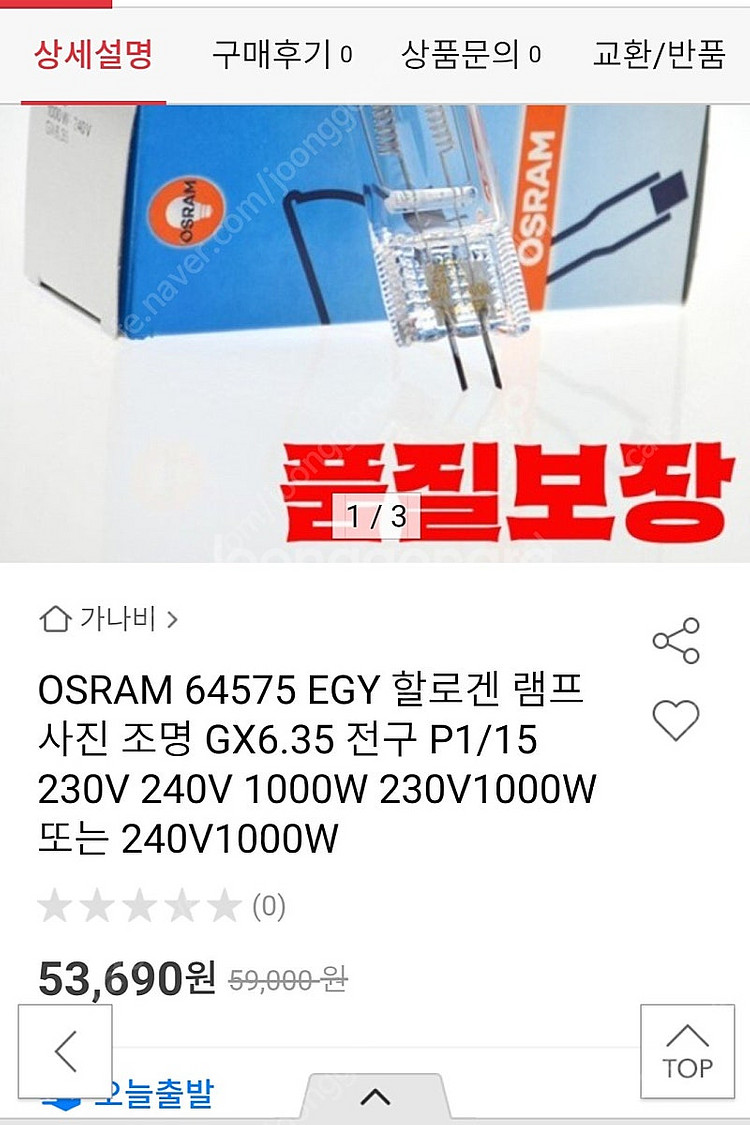Open the 구매후기 reviews tab

pyautogui.click(x=281, y=55)
